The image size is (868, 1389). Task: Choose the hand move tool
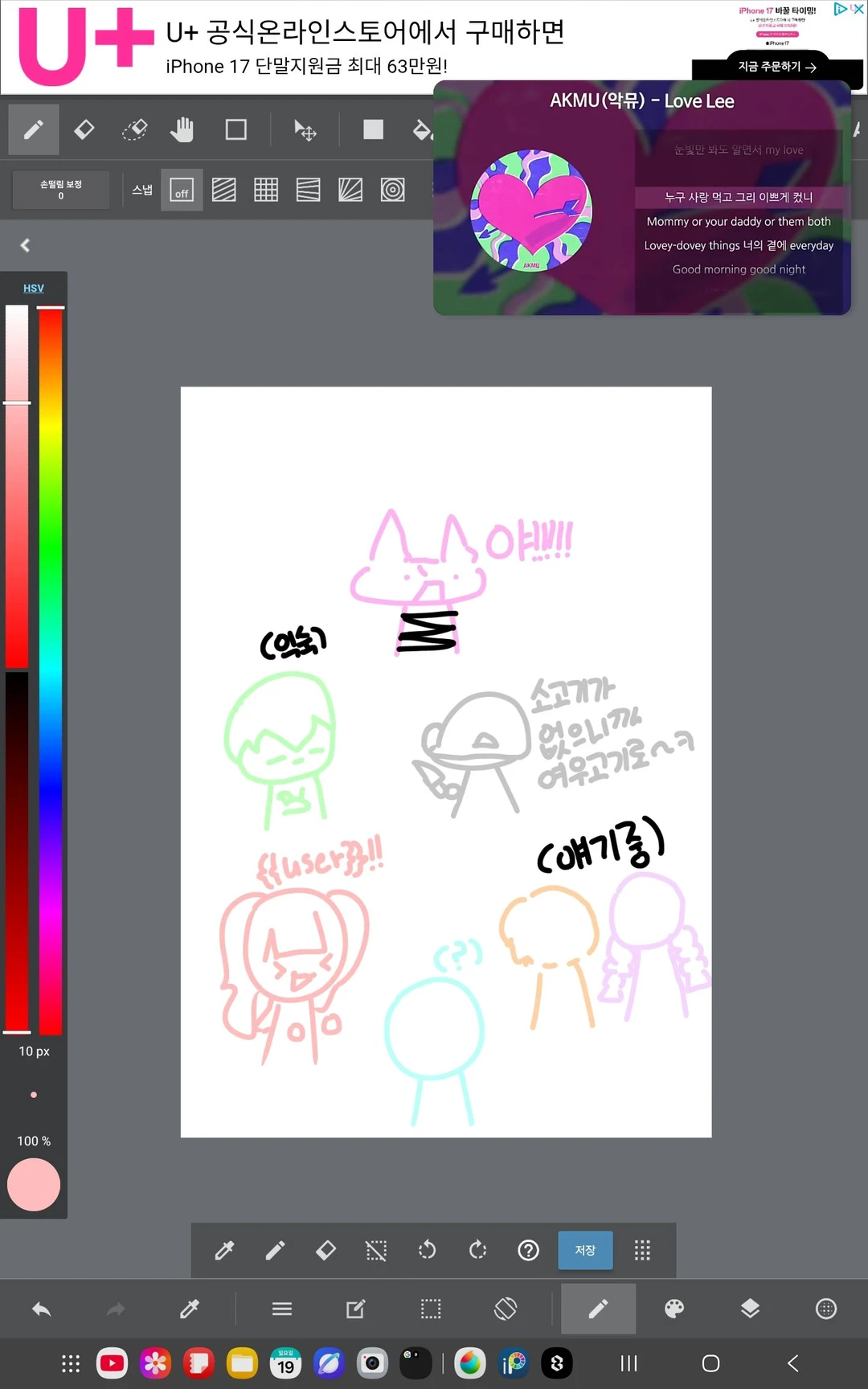click(x=182, y=129)
